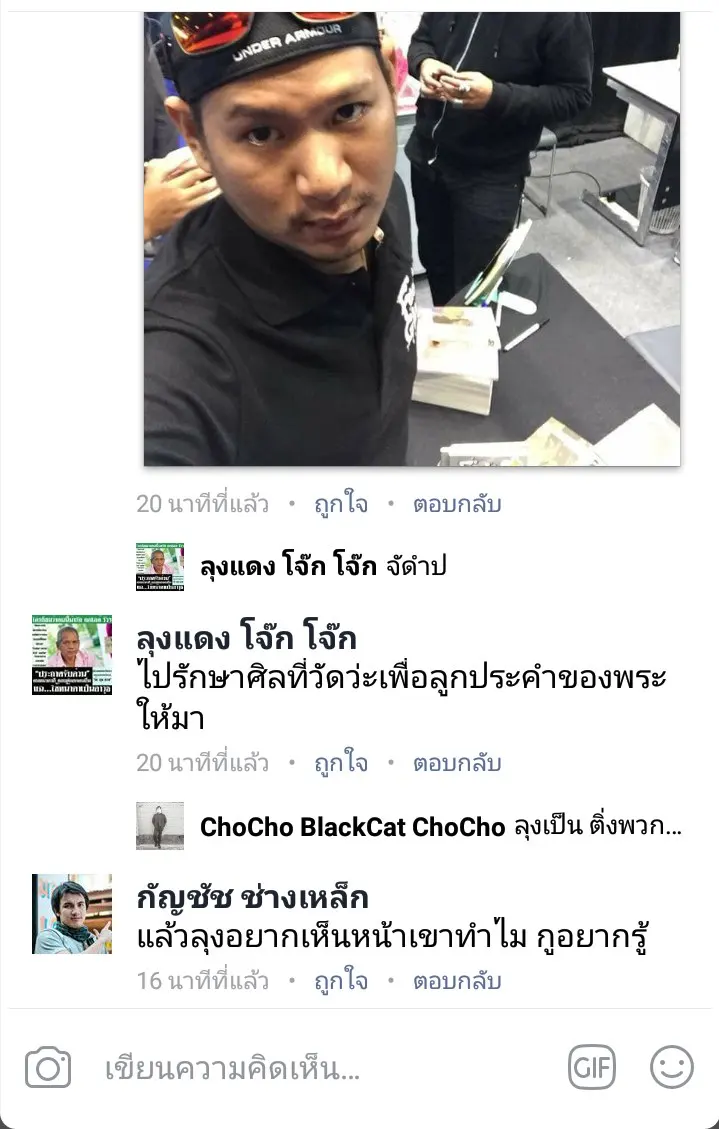Open the reply from ลุงแดง โจ๊ก โจ๊ก saying จัดำป

coord(322,566)
